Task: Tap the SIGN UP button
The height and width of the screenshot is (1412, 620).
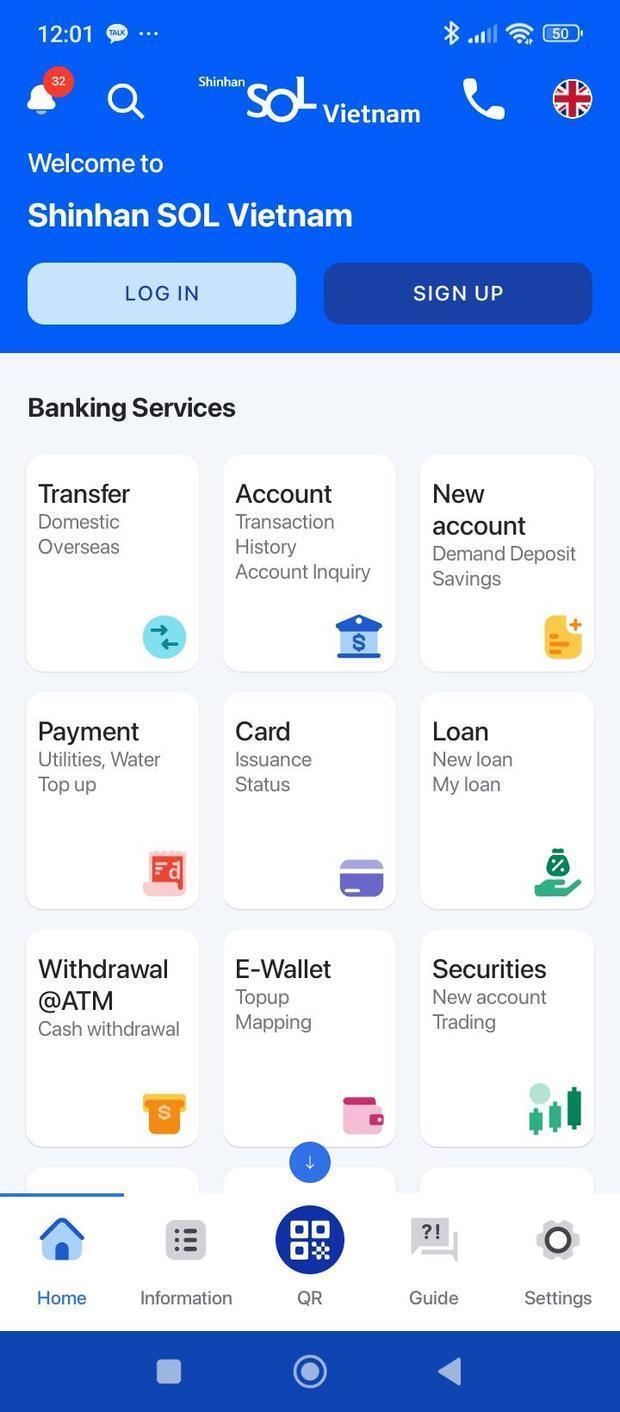Action: tap(458, 293)
